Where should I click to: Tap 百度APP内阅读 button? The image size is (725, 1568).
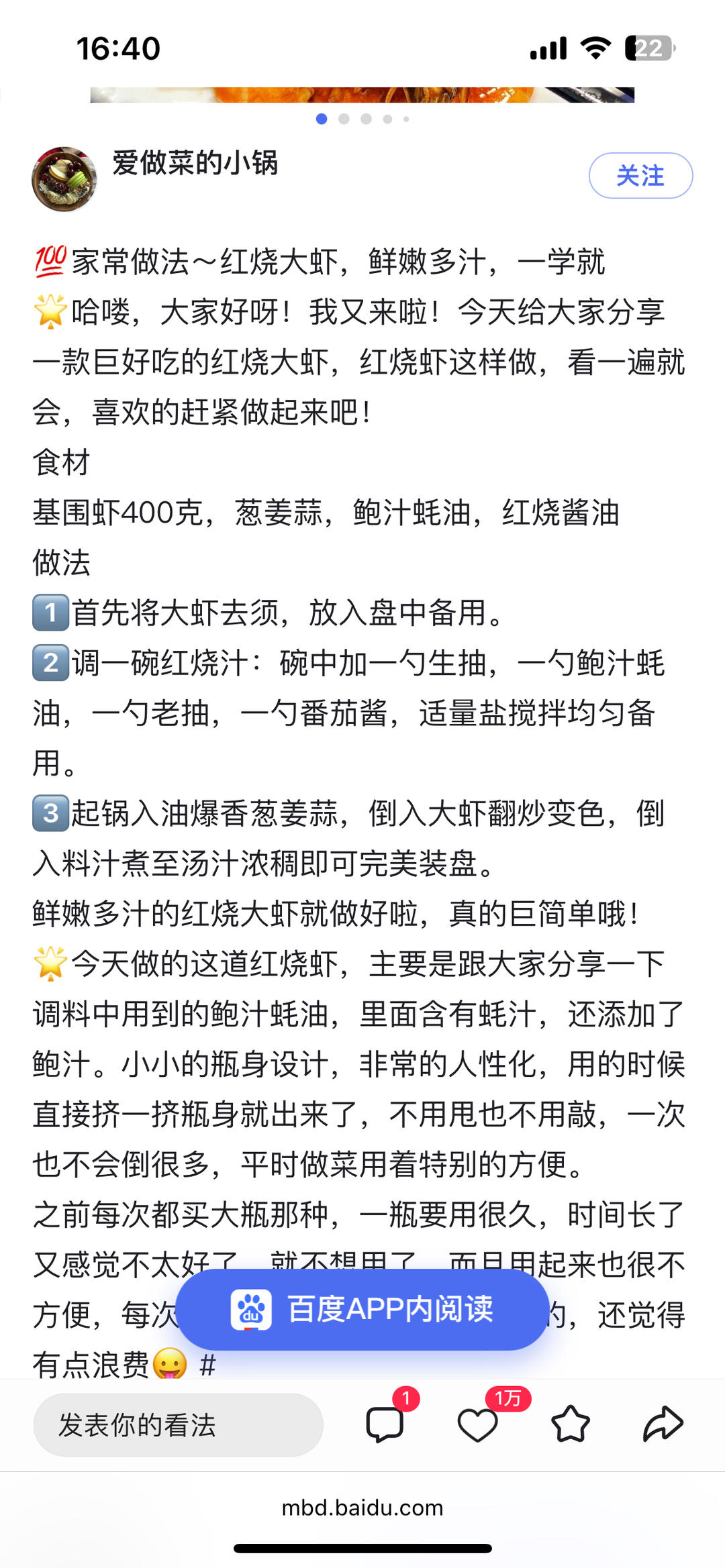(362, 1309)
